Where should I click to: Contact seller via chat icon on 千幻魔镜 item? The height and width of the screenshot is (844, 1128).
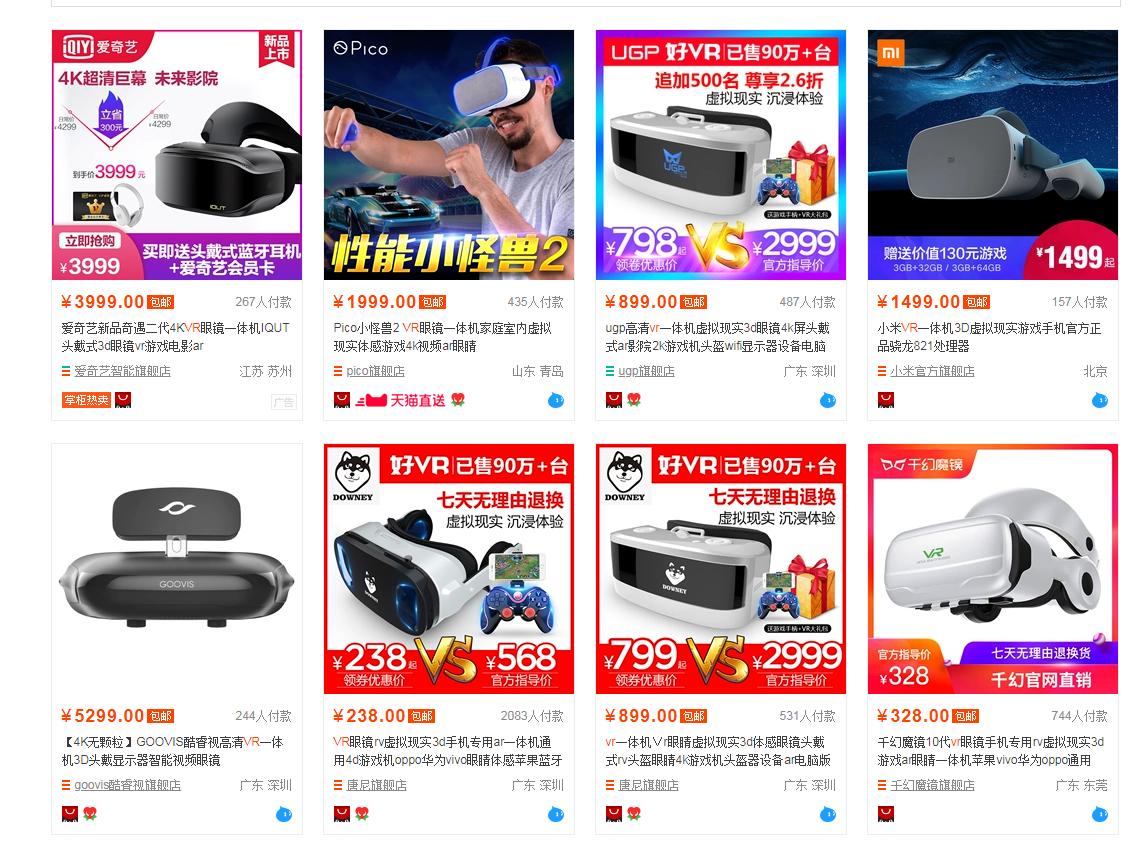(x=1100, y=815)
